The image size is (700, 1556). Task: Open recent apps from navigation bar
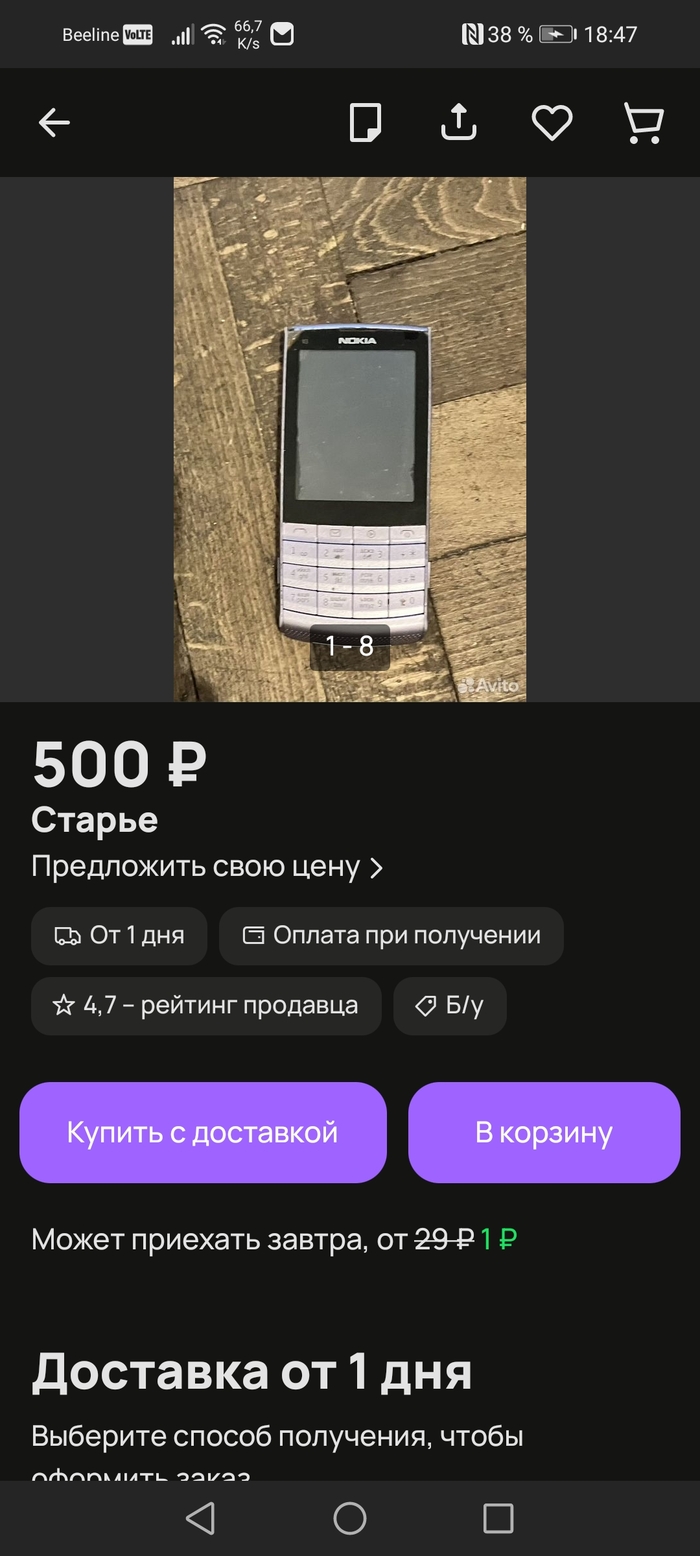click(x=498, y=1518)
